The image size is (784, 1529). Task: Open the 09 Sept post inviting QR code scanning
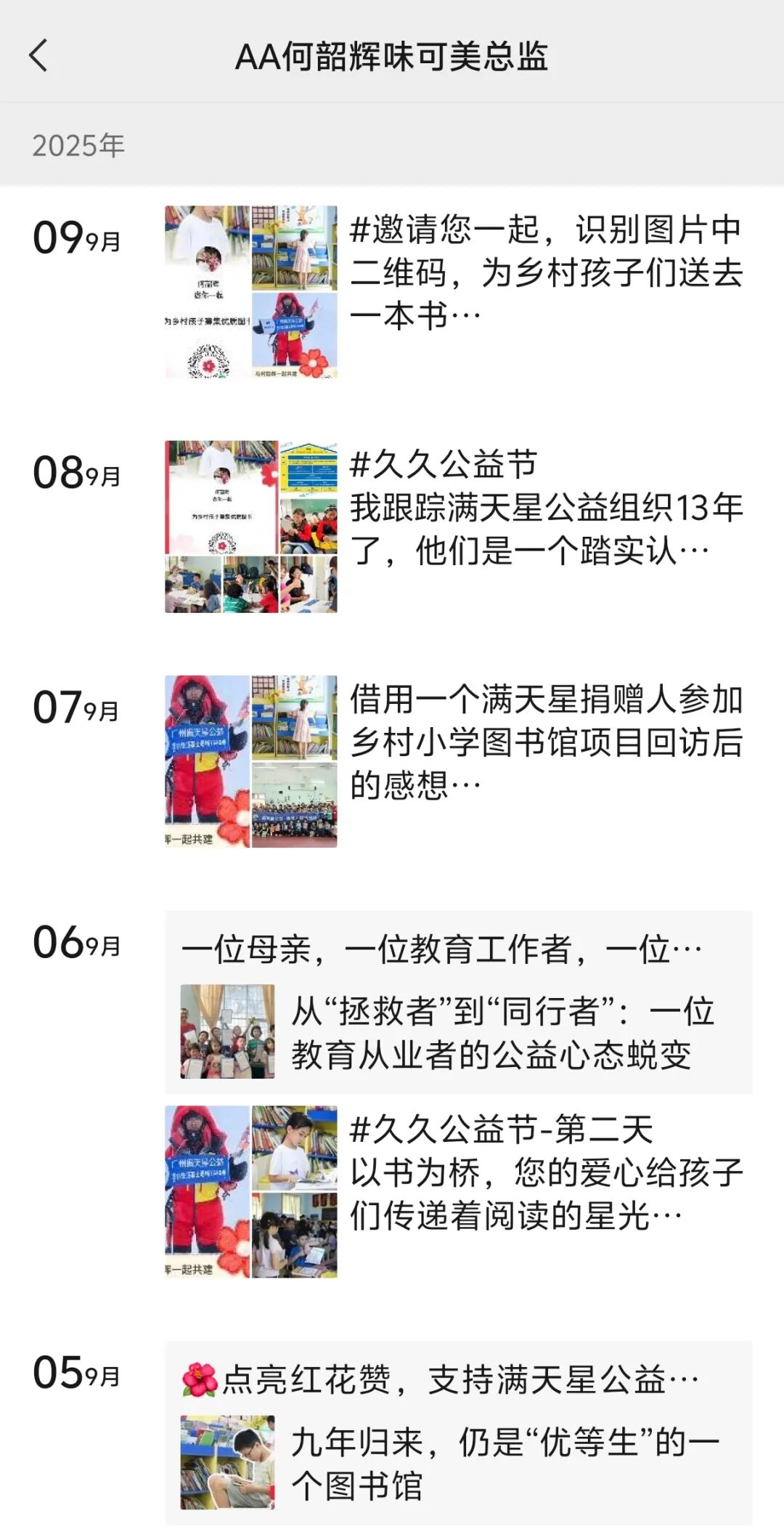[x=544, y=273]
